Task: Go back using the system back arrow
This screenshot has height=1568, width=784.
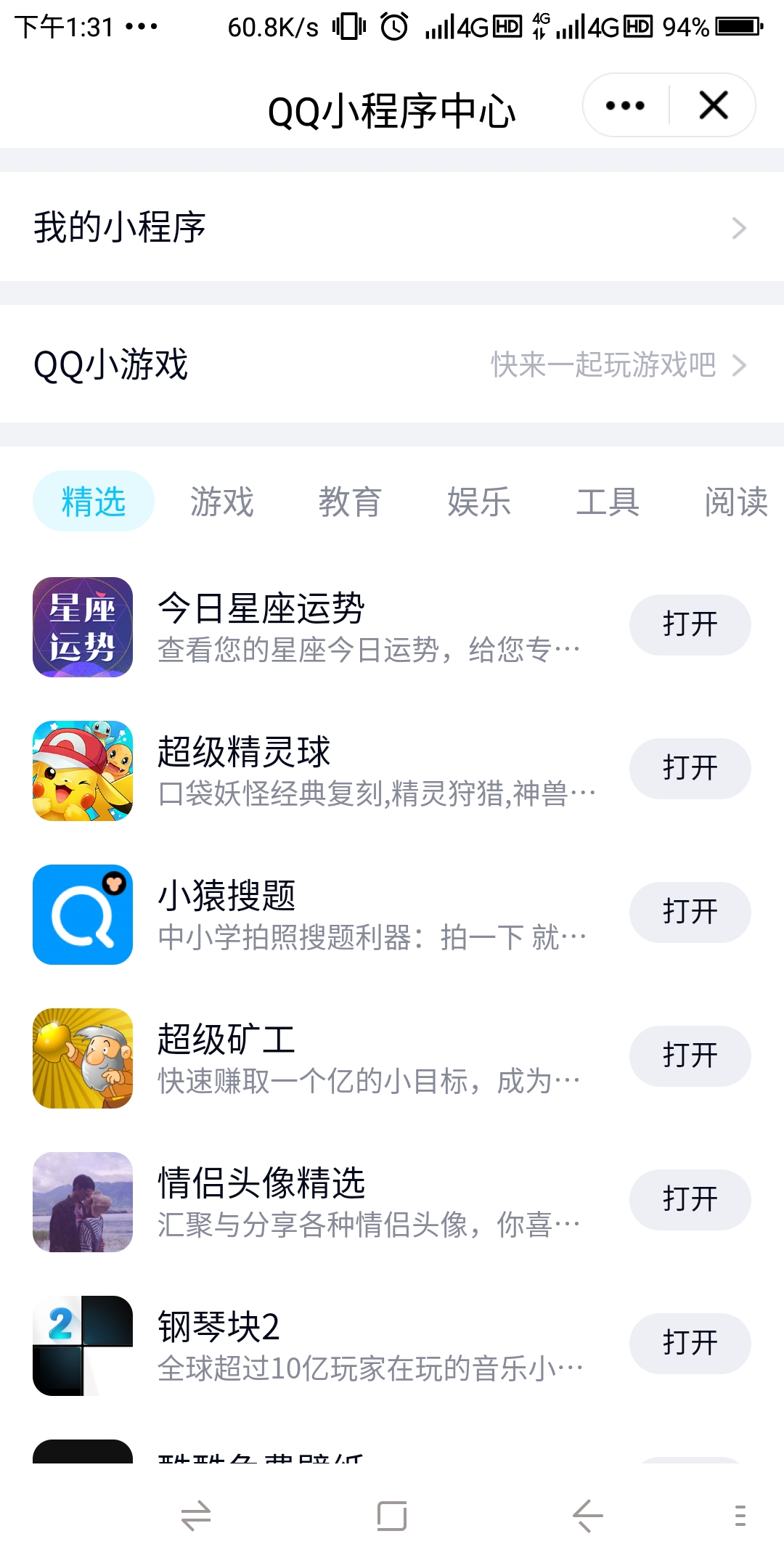Action: pyautogui.click(x=588, y=1516)
